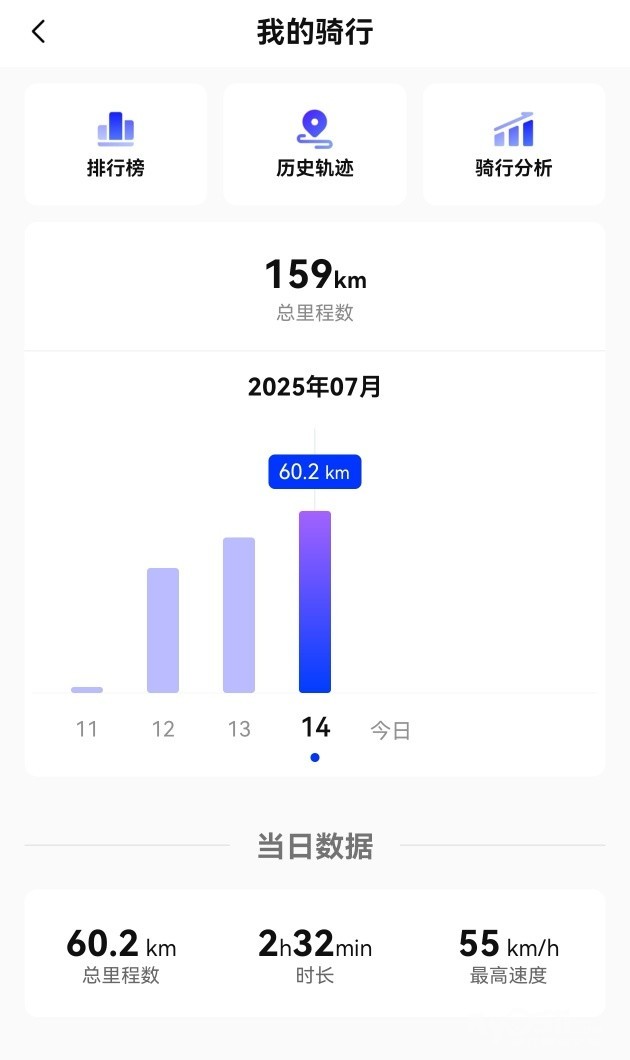Image resolution: width=630 pixels, height=1060 pixels.
Task: Select 今日 in the chart
Action: pyautogui.click(x=391, y=730)
